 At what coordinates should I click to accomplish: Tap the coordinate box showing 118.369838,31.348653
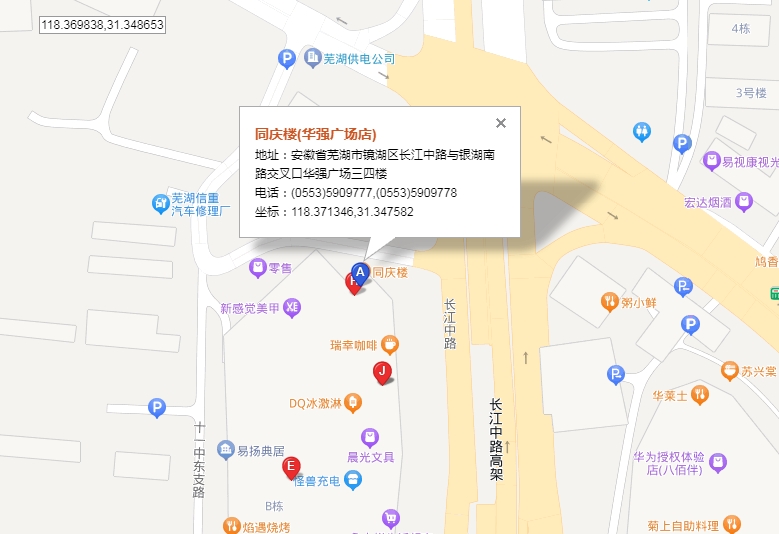coord(103,25)
